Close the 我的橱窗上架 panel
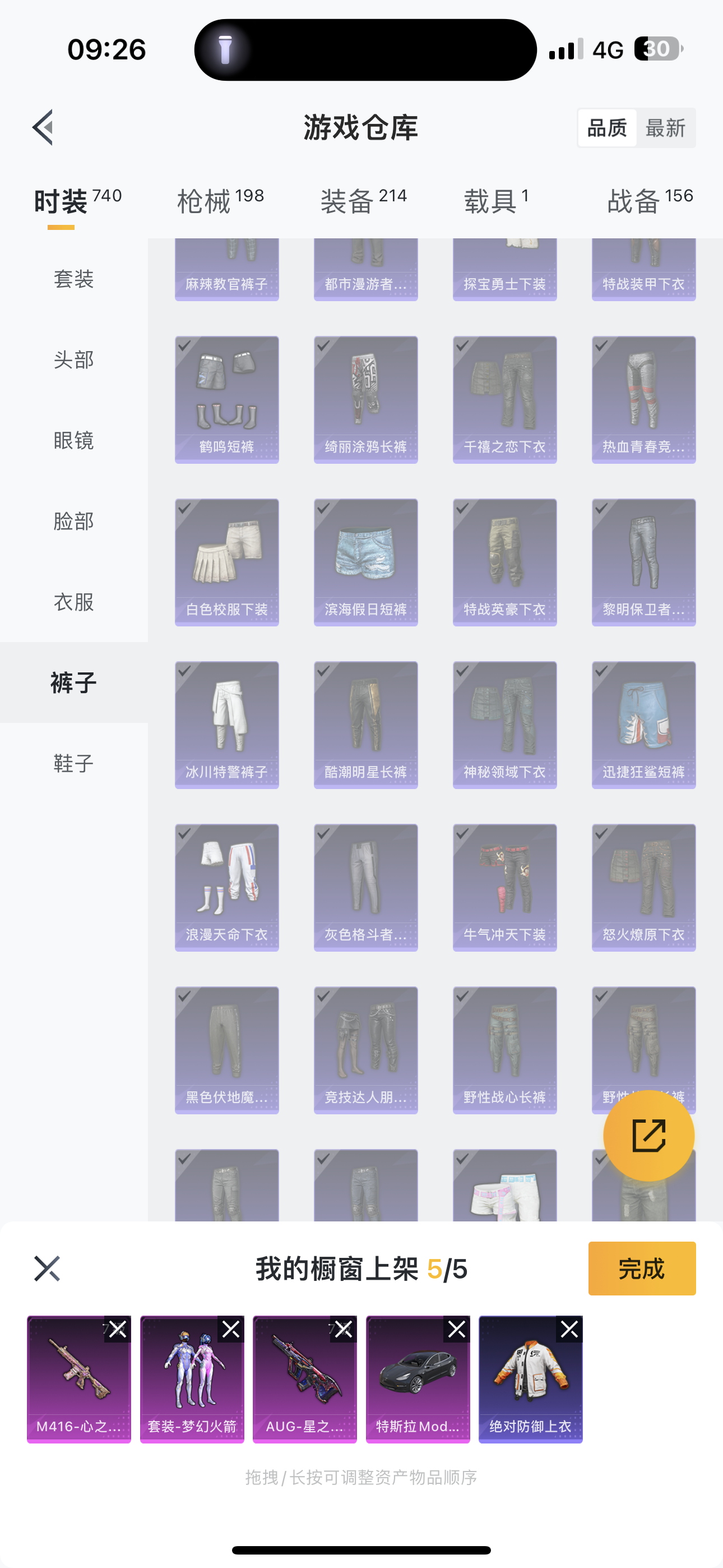The height and width of the screenshot is (1568, 723). (47, 1269)
